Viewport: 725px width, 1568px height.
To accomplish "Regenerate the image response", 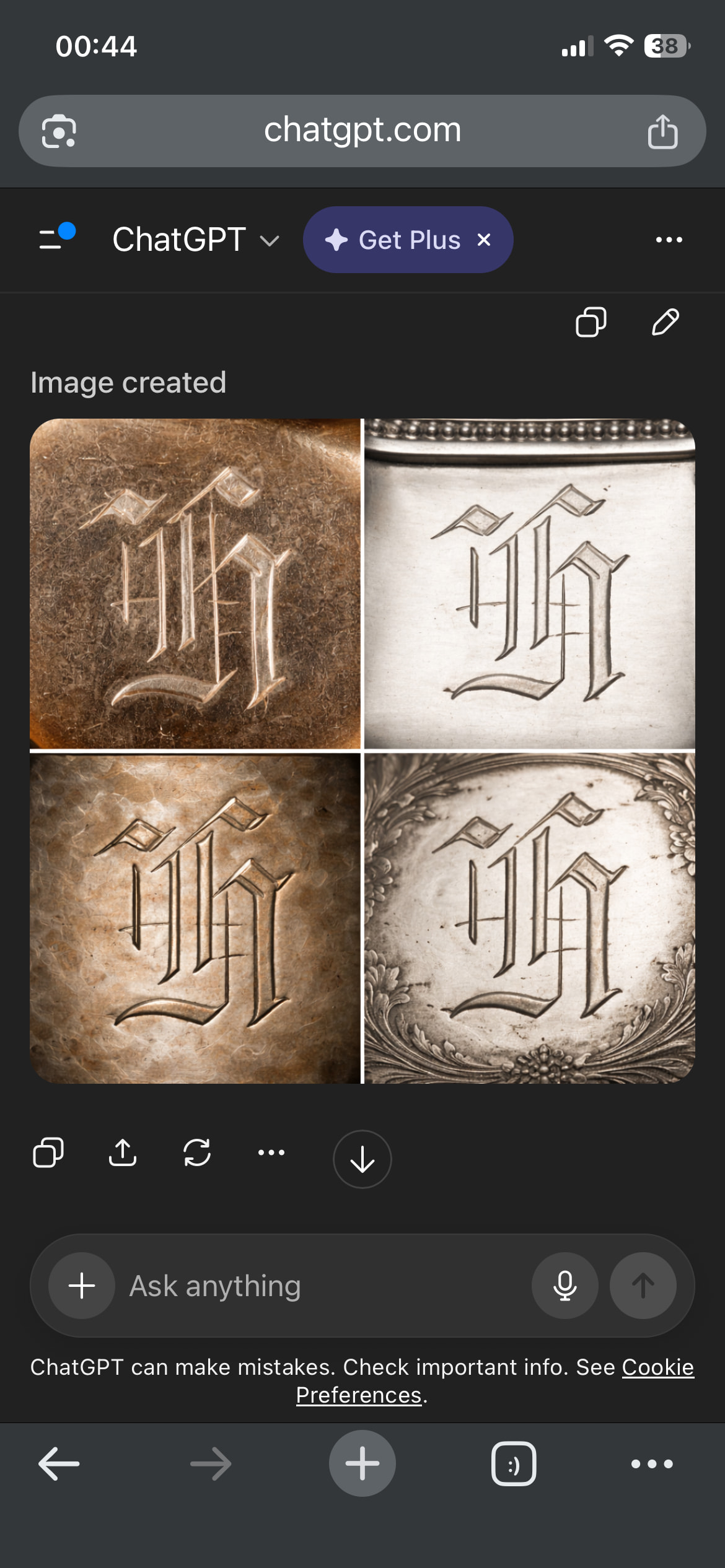I will [x=197, y=1152].
